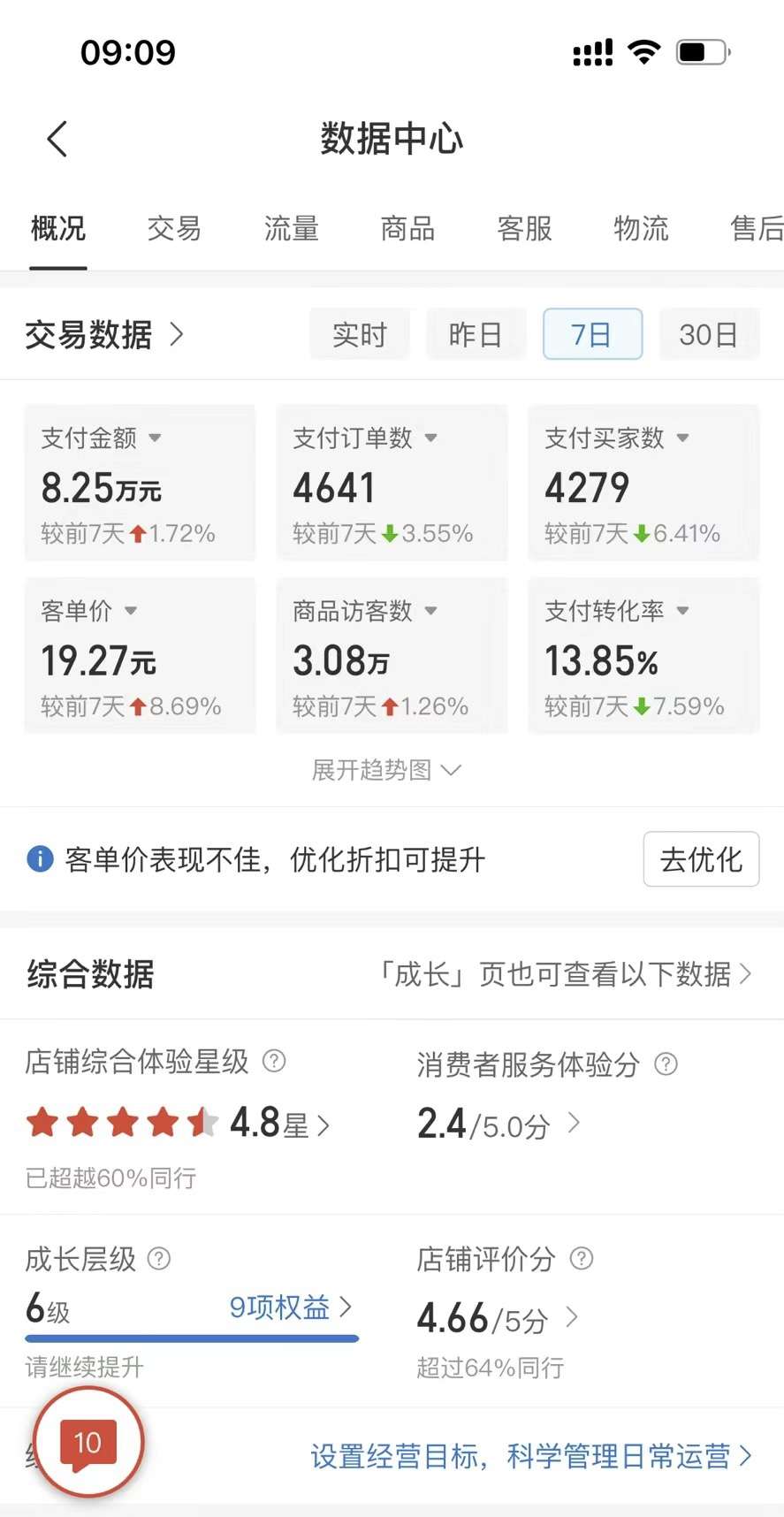This screenshot has height=1517, width=784.
Task: Select the 30日 time range
Action: click(x=709, y=334)
